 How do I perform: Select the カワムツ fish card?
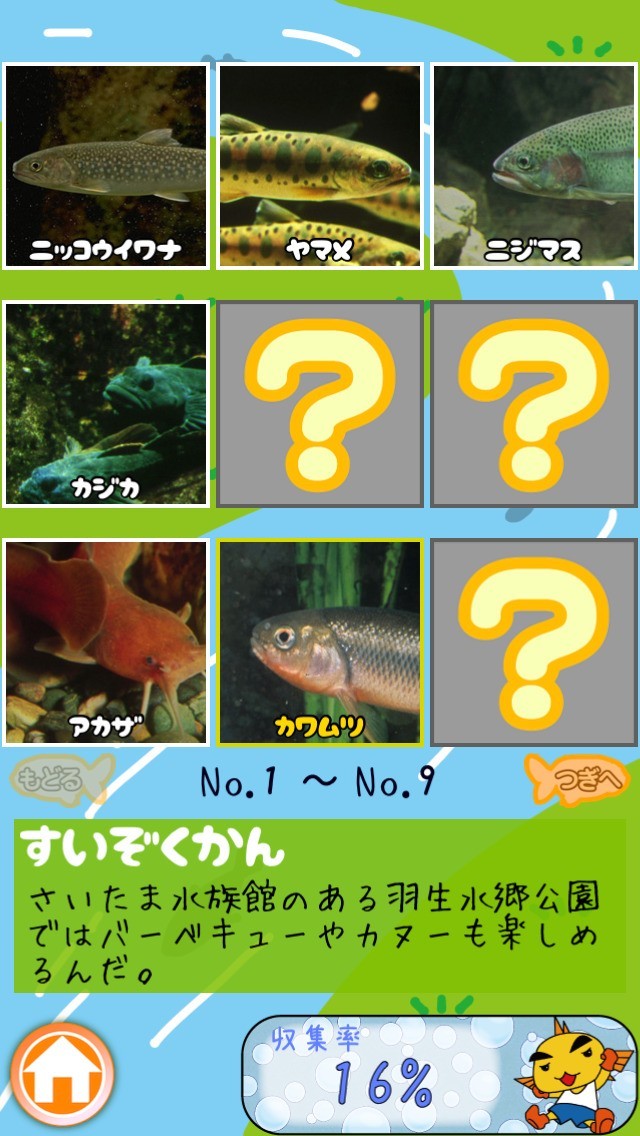(320, 642)
